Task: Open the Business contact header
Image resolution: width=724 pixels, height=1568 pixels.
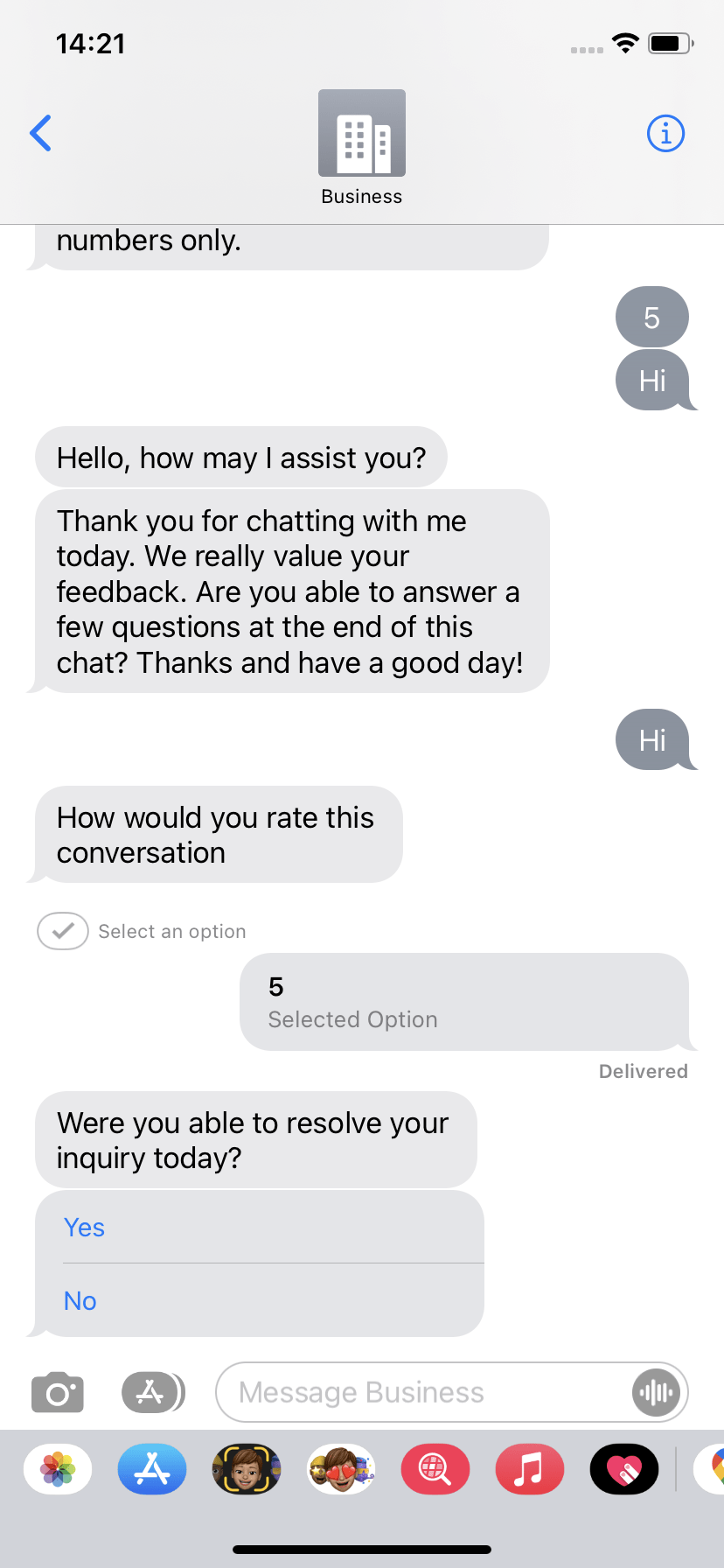Action: (362, 147)
